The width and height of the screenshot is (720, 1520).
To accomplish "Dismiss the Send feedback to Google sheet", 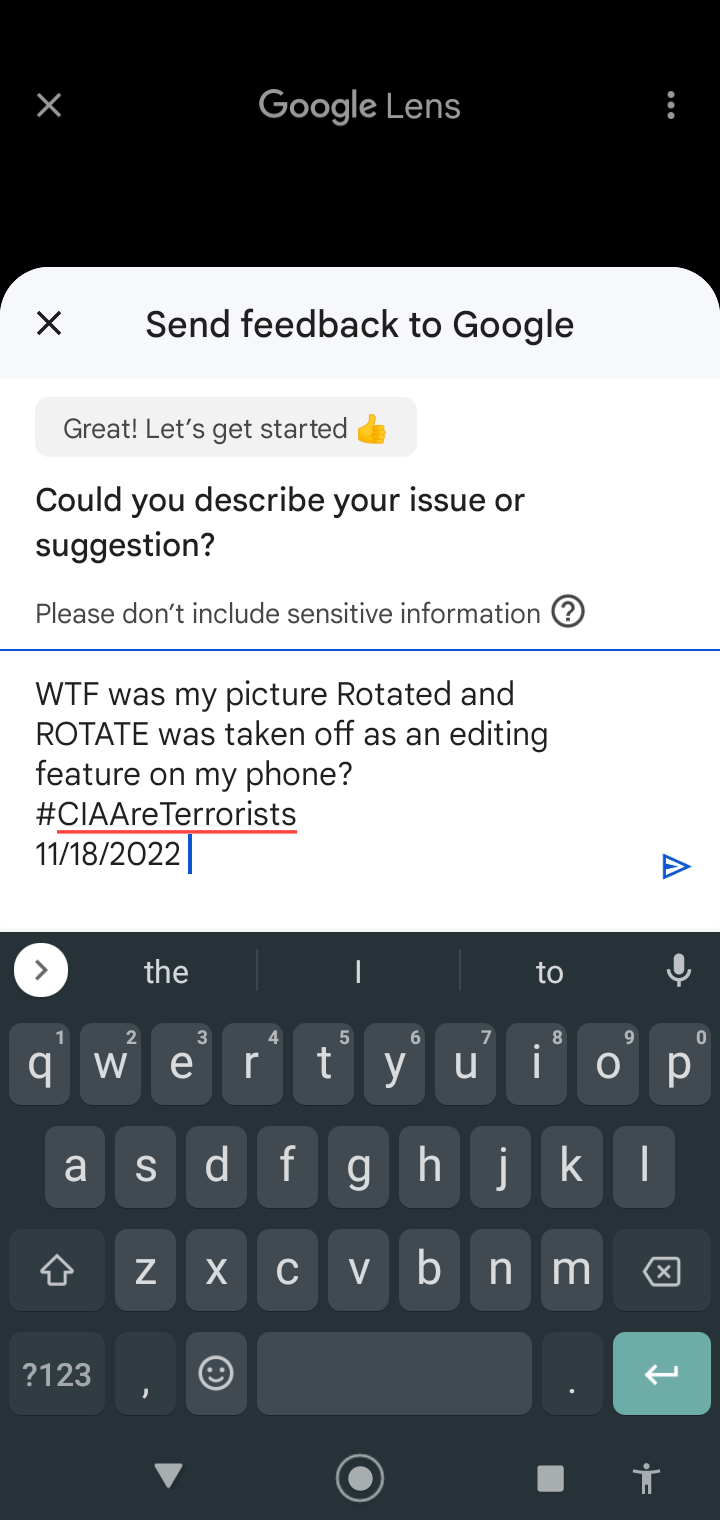I will (49, 323).
